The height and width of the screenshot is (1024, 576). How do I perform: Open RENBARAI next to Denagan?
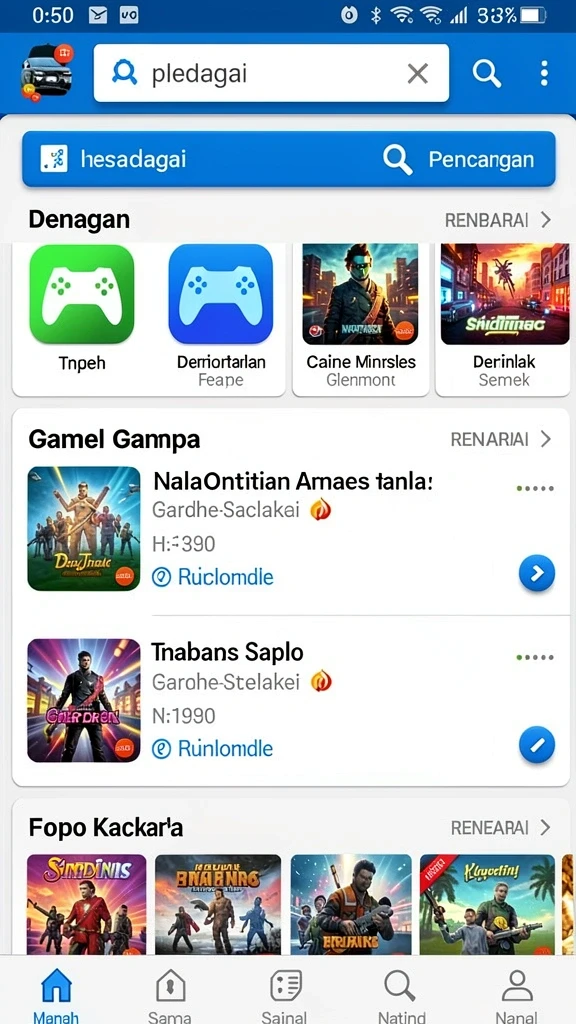pos(498,220)
